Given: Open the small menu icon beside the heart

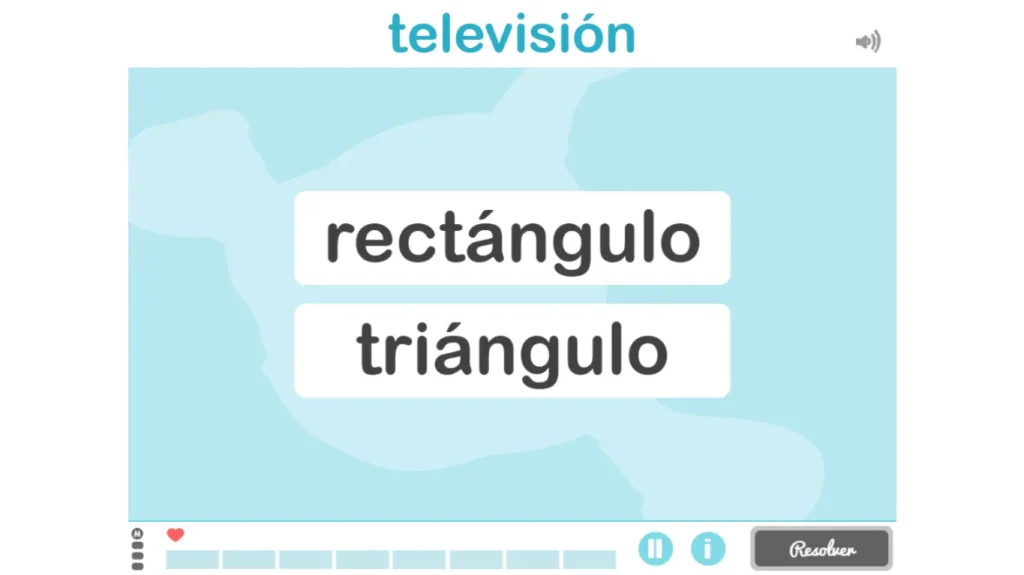Looking at the screenshot, I should pos(137,548).
